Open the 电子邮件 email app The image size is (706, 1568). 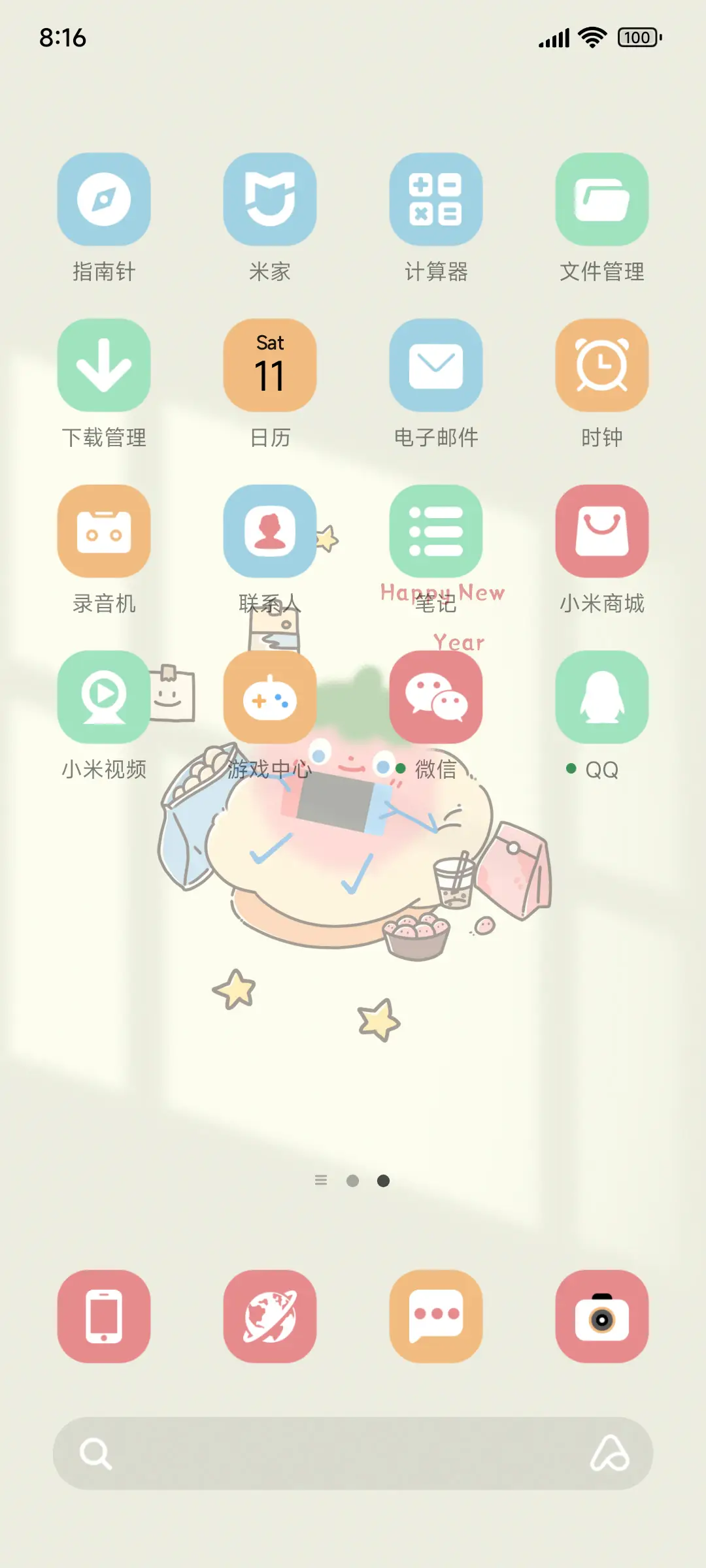tap(436, 366)
